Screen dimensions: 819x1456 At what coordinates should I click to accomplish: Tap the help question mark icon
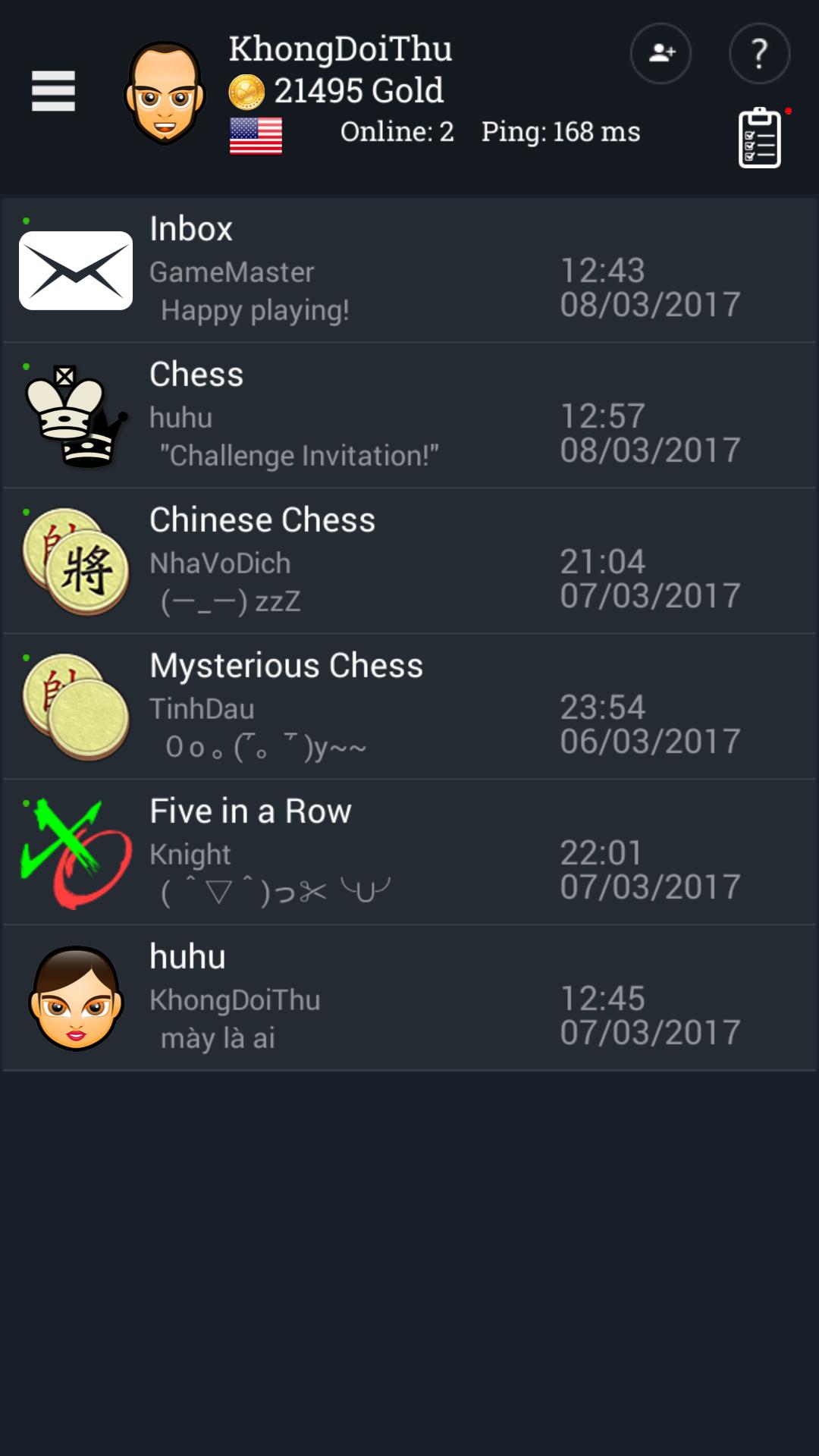coord(759,53)
